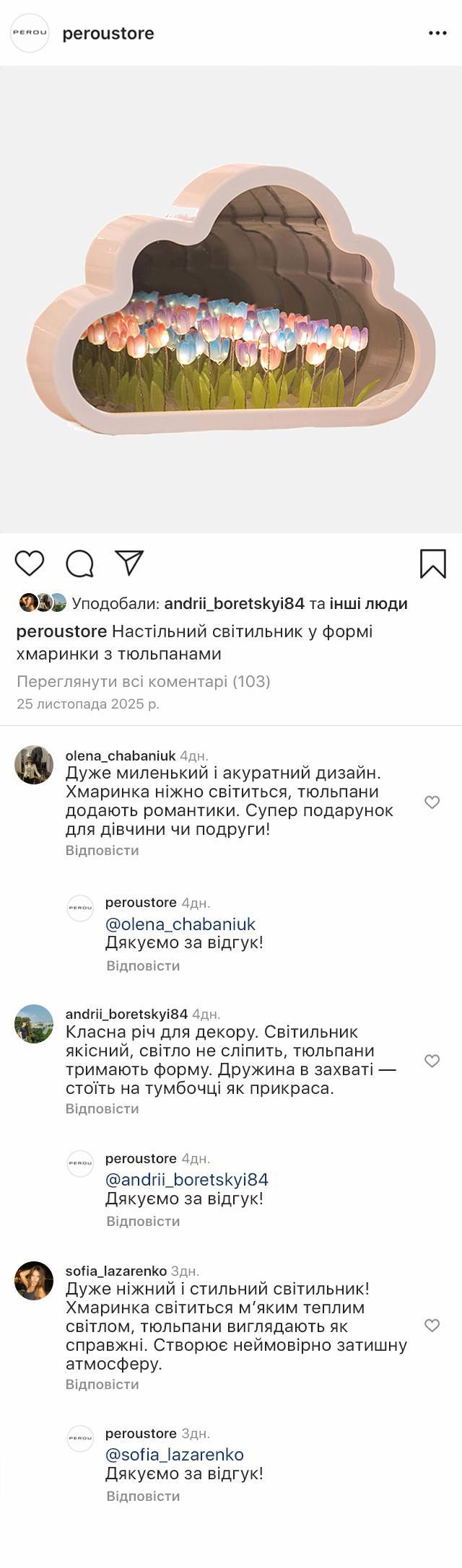Open the peroustore profile name in the header
This screenshot has width=462, height=1568.
point(108,33)
